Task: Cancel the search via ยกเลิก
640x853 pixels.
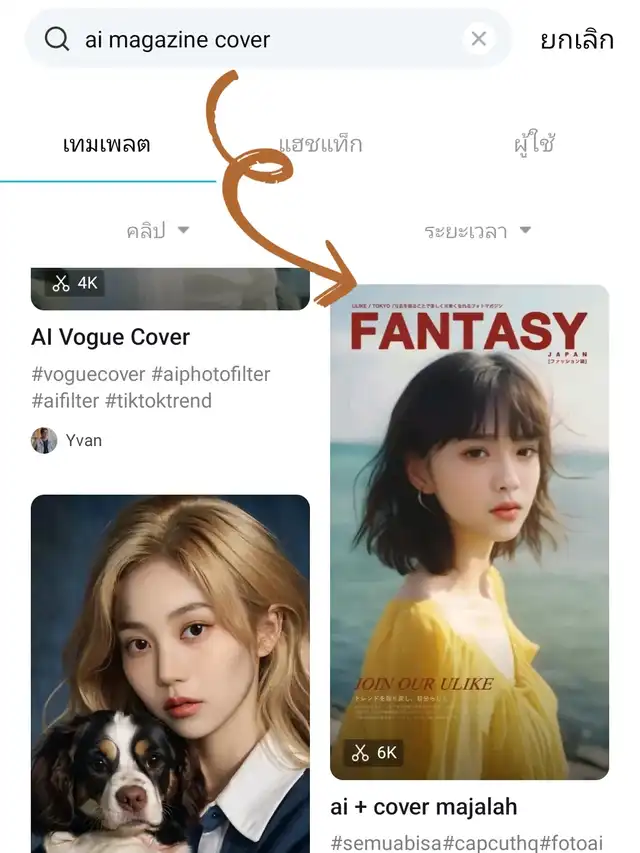Action: pyautogui.click(x=576, y=41)
